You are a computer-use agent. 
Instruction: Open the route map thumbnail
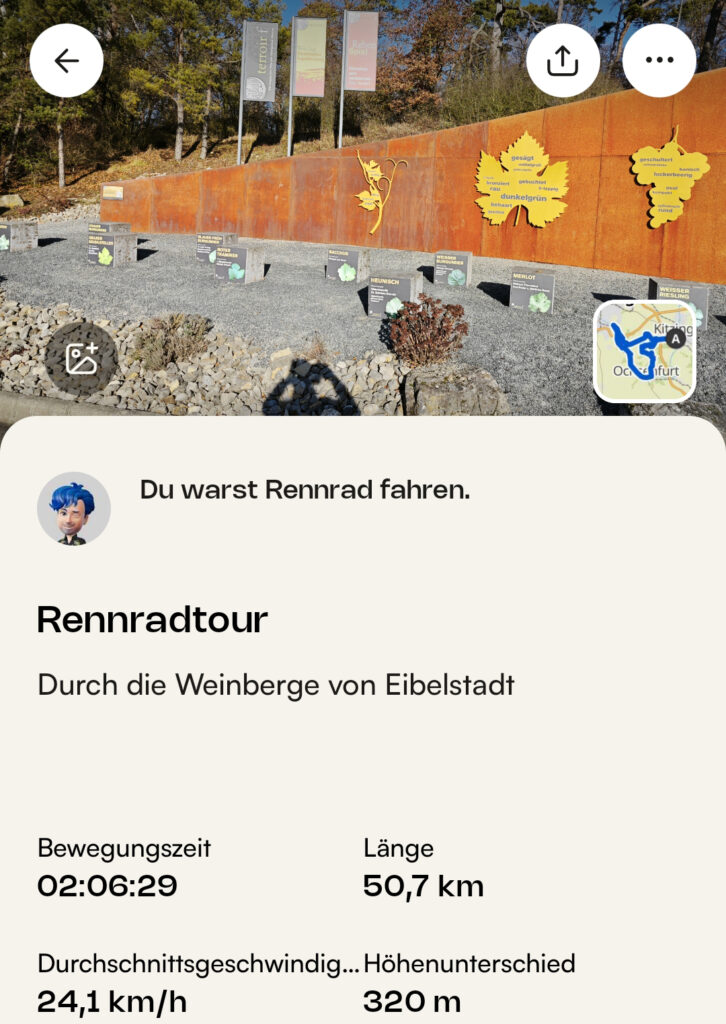click(x=644, y=351)
